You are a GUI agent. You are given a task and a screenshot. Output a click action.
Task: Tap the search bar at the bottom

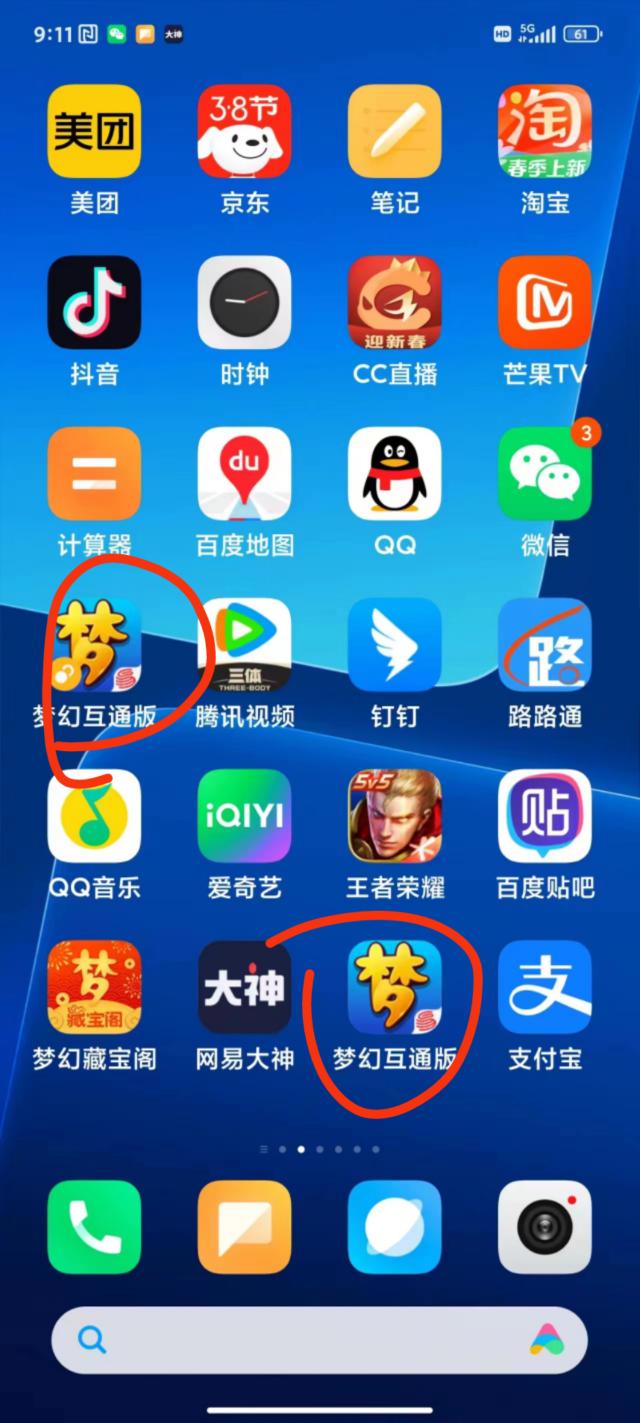[300, 1339]
